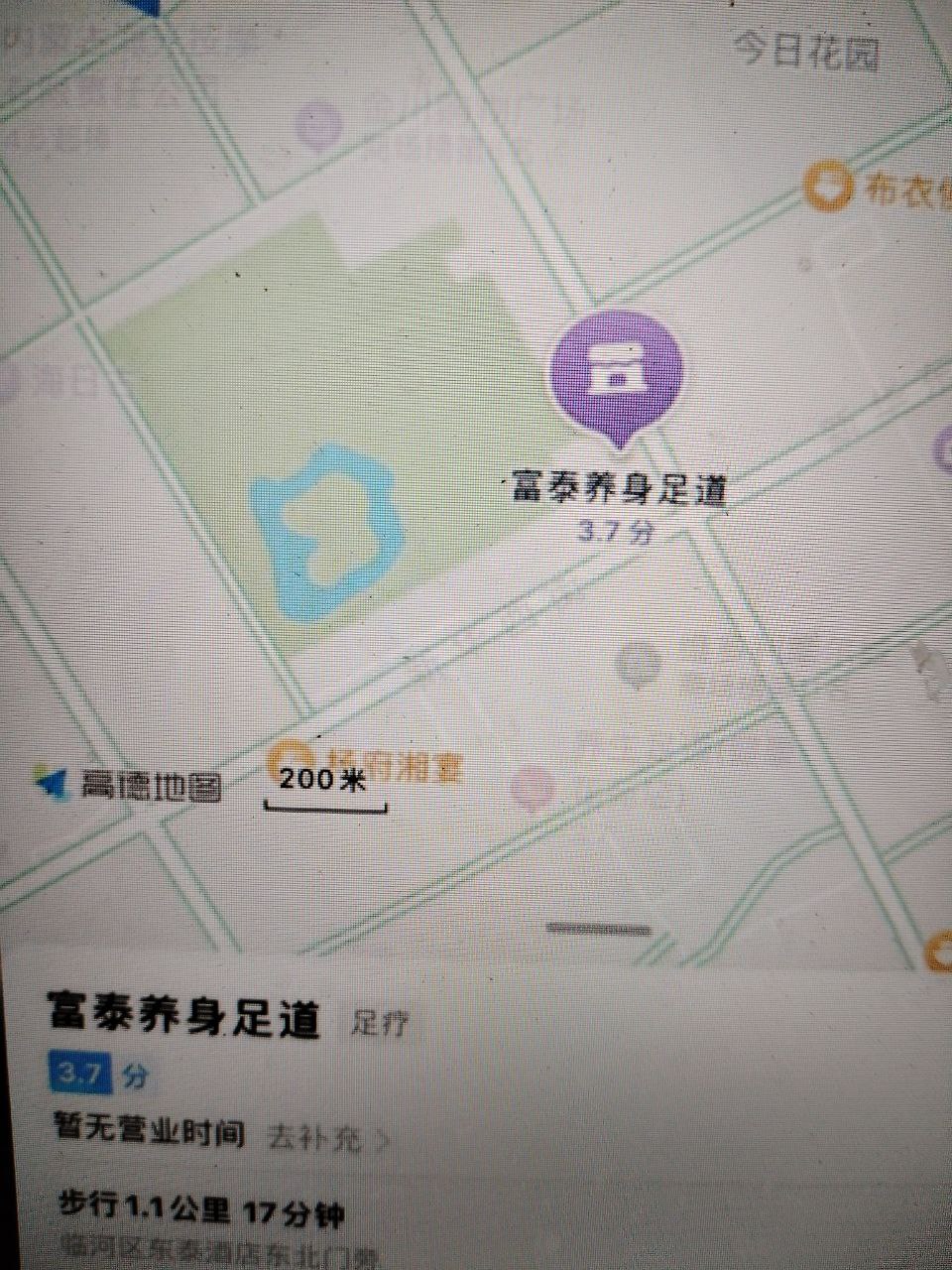Select the pink circle marker below the road

click(532, 788)
